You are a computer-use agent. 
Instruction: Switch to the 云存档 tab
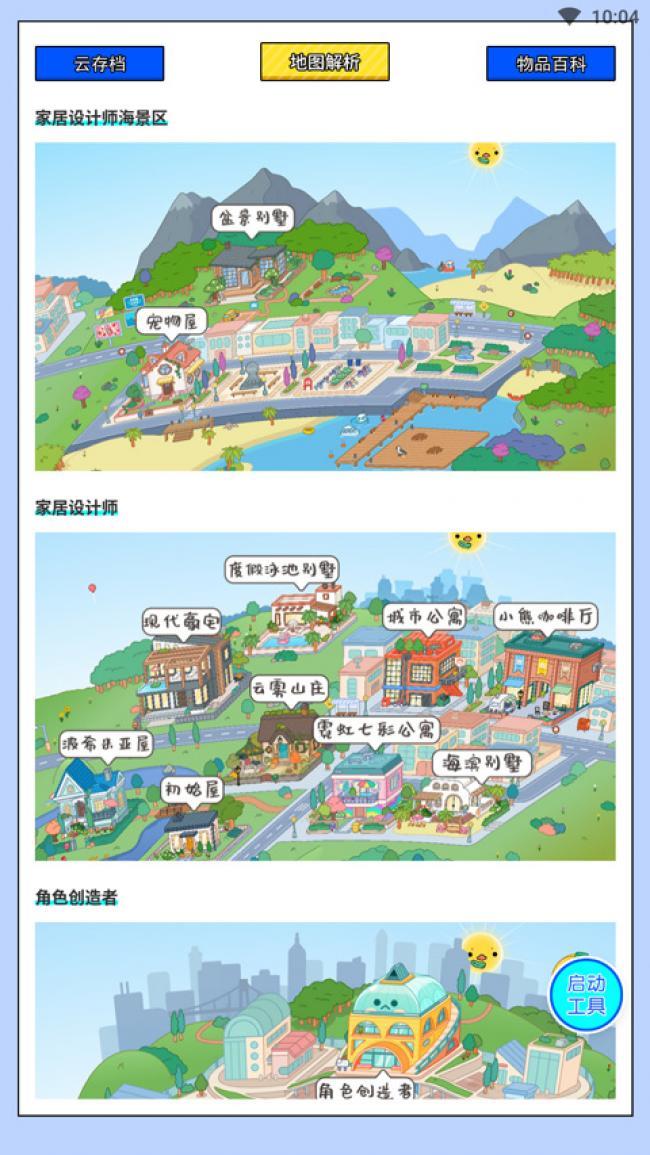point(99,64)
